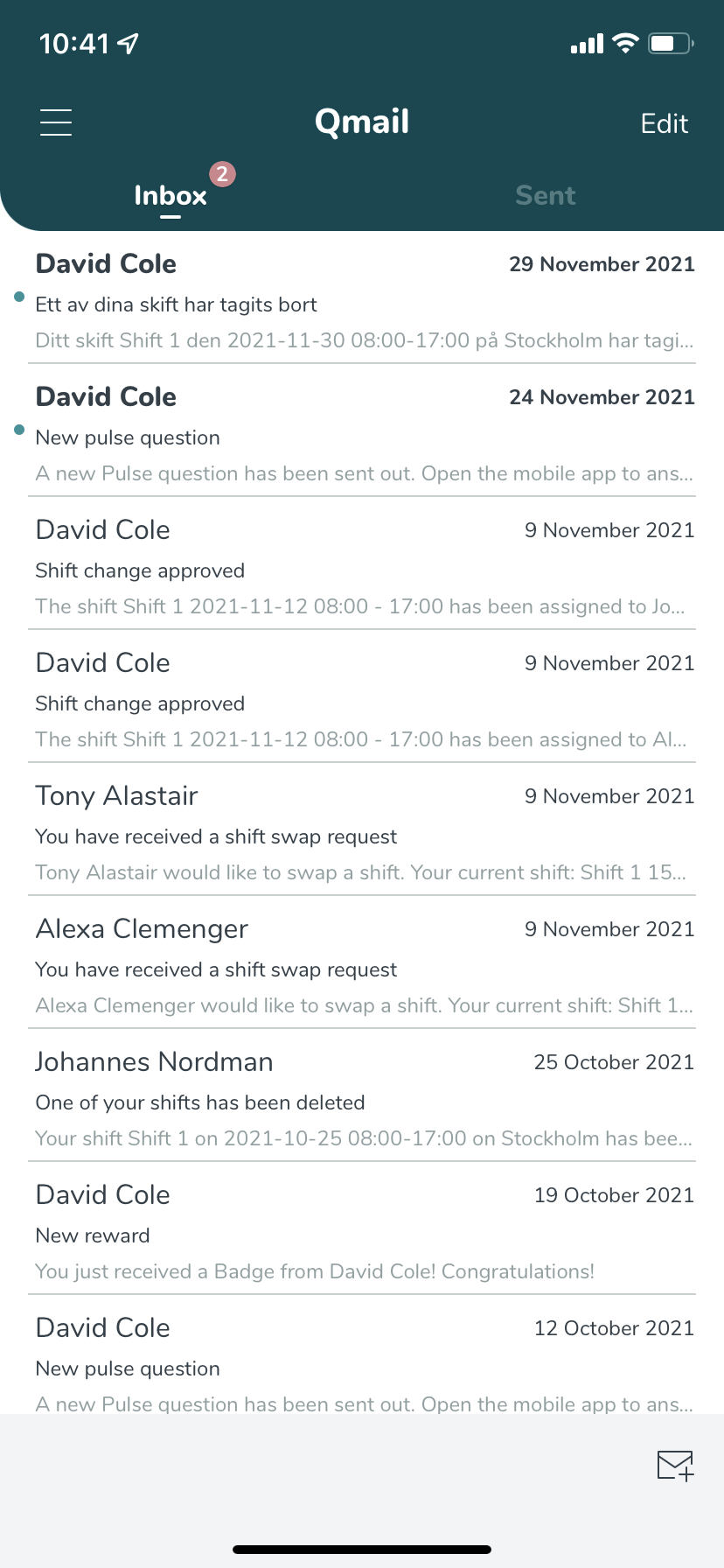Screen dimensions: 724x1568
Task: Open the shift change message assigned to Jo…
Action: [362, 564]
